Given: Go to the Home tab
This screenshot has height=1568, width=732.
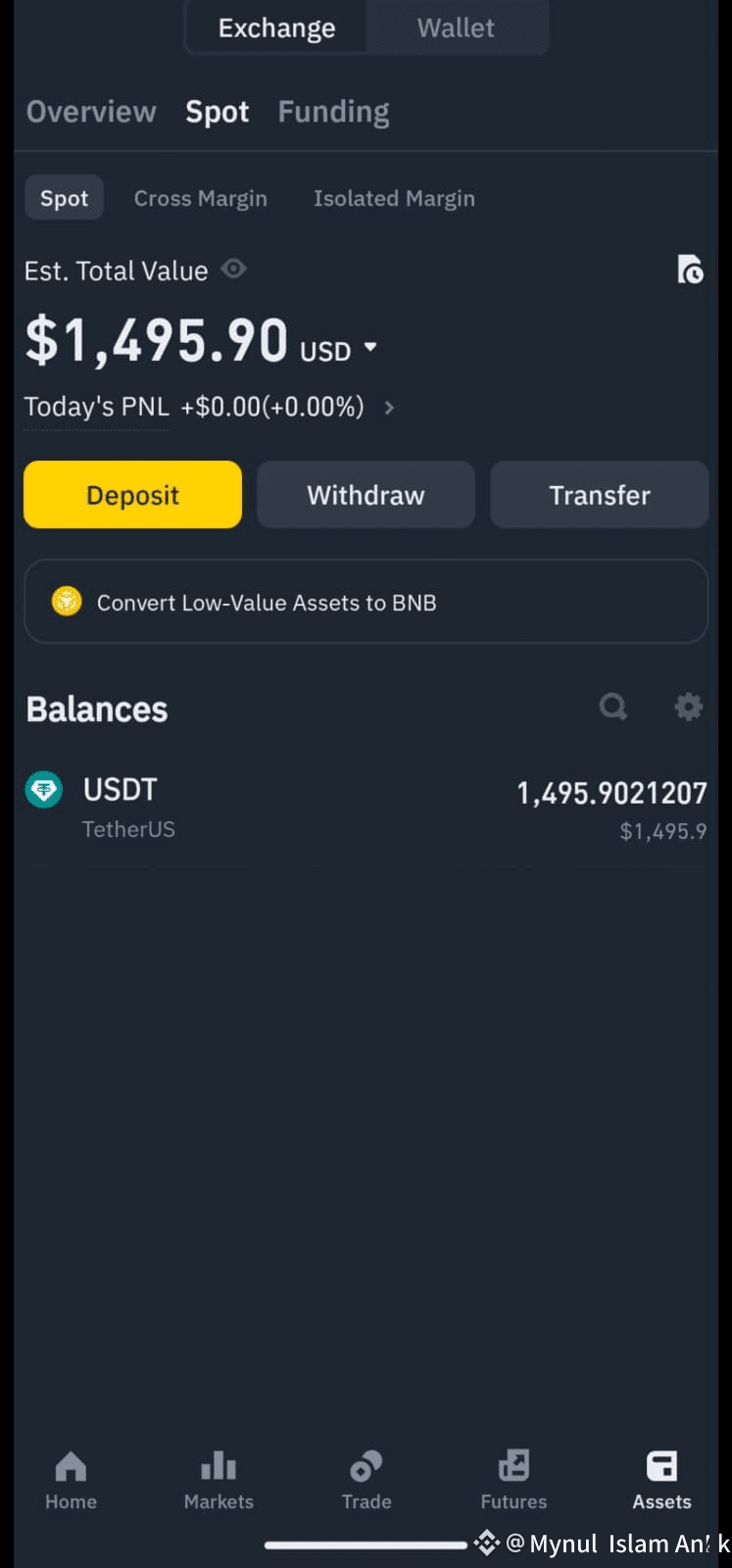Looking at the screenshot, I should click(x=71, y=1481).
